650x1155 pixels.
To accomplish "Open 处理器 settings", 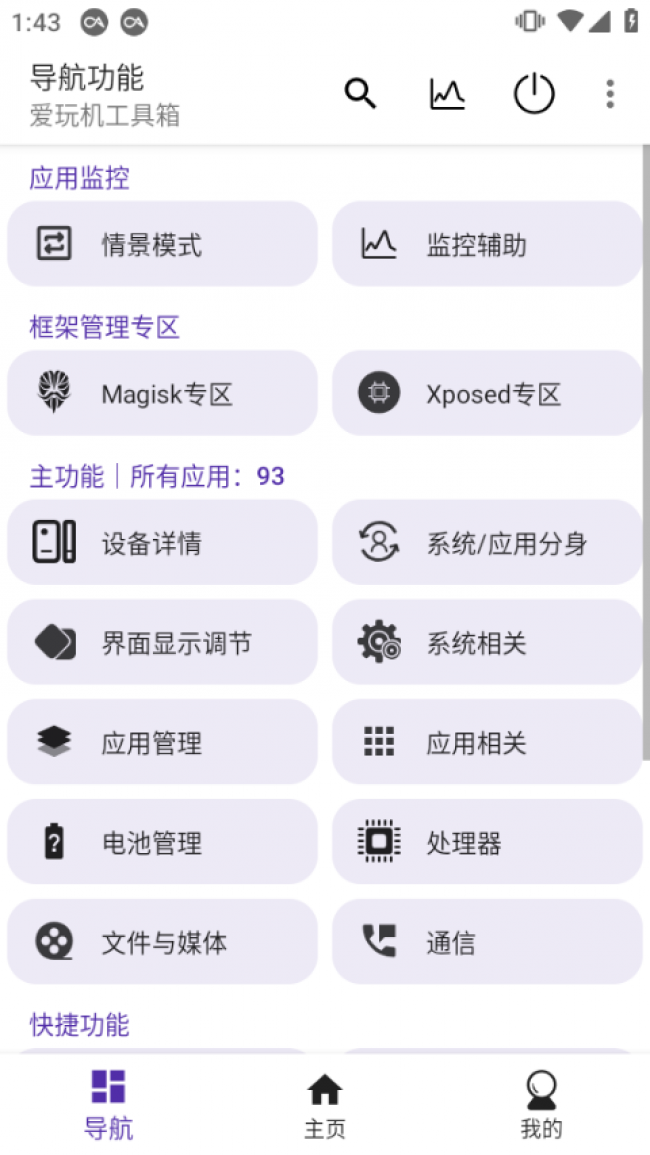I will click(x=487, y=842).
